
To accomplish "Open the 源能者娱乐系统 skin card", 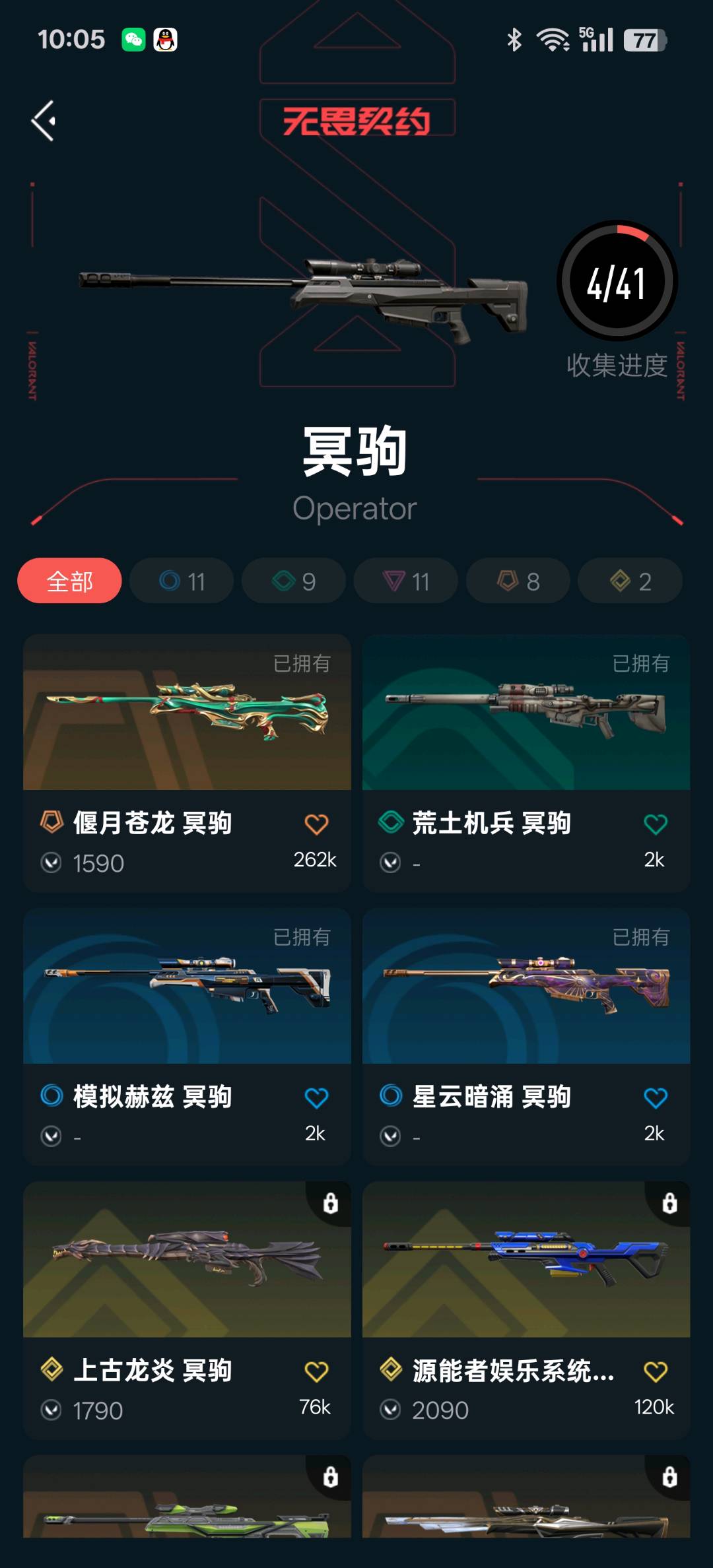I will point(526,1311).
